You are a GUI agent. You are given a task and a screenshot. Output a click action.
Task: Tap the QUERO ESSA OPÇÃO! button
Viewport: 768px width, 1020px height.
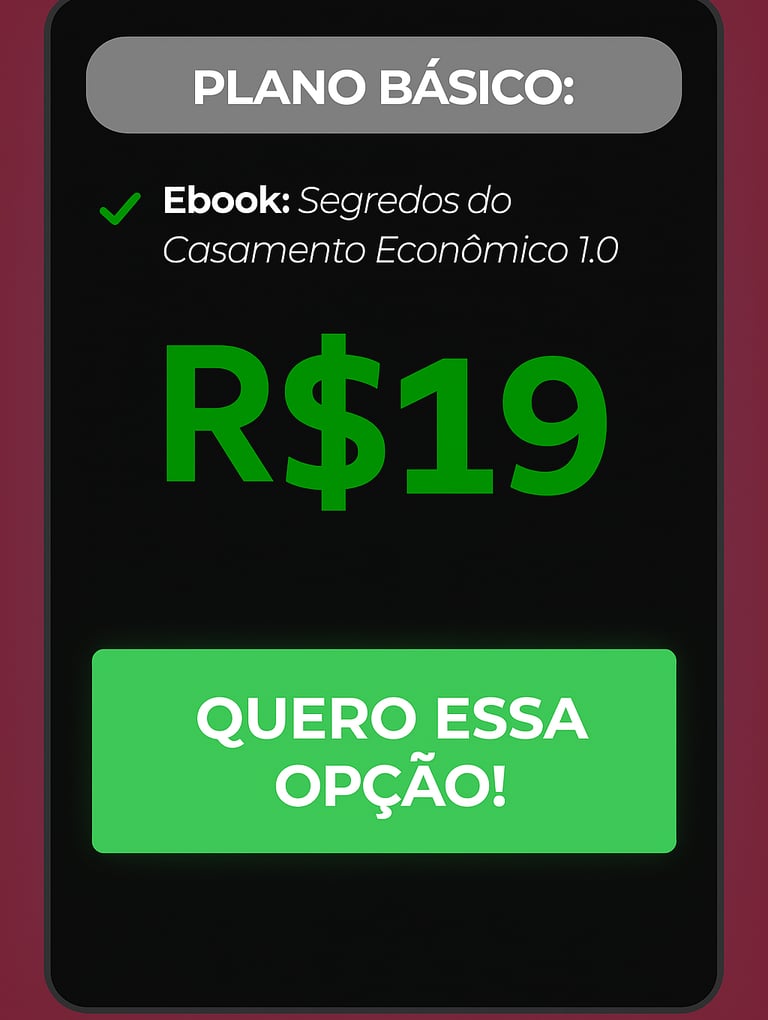[x=384, y=751]
